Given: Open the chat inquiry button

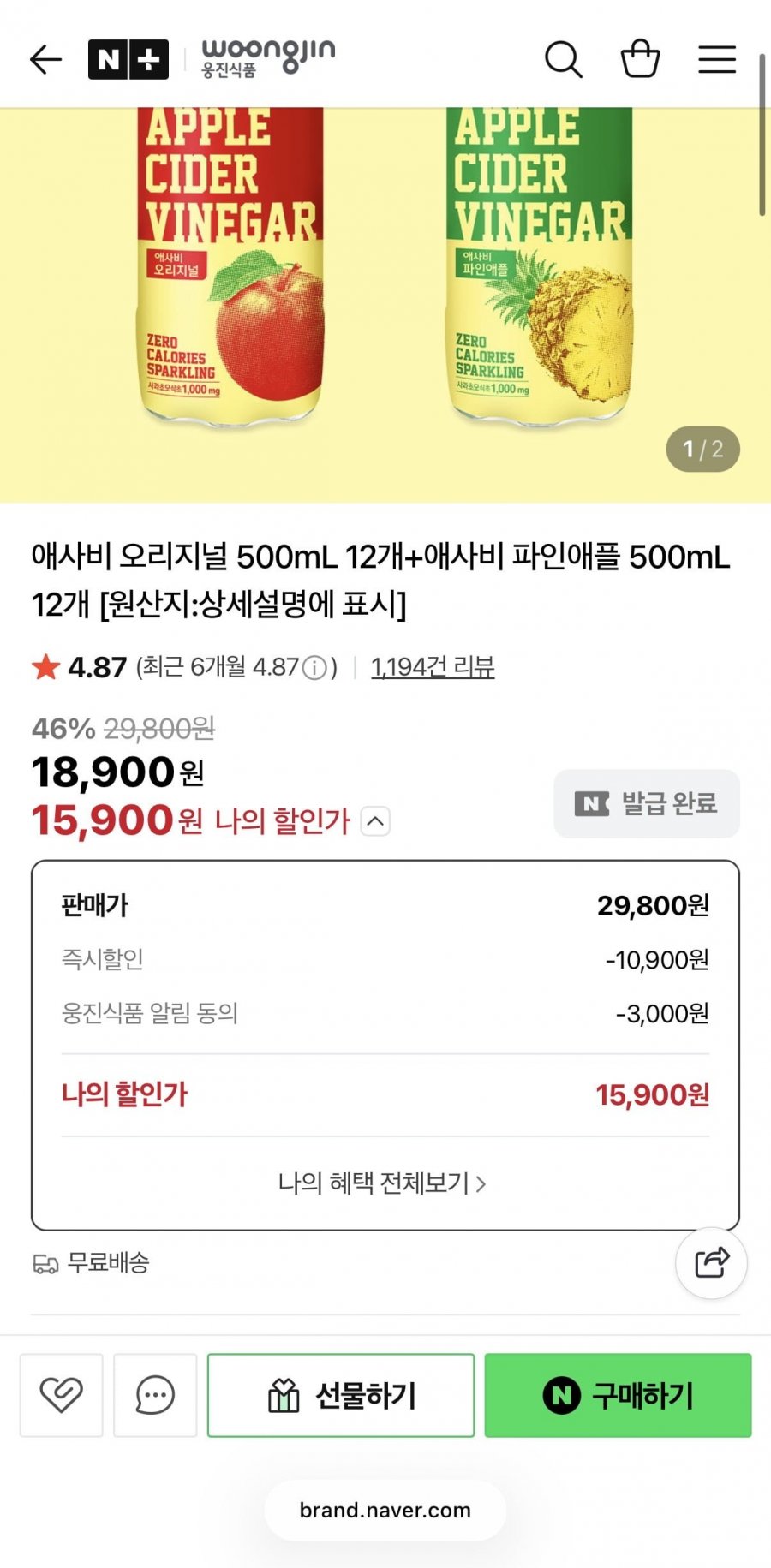Looking at the screenshot, I should 155,1395.
